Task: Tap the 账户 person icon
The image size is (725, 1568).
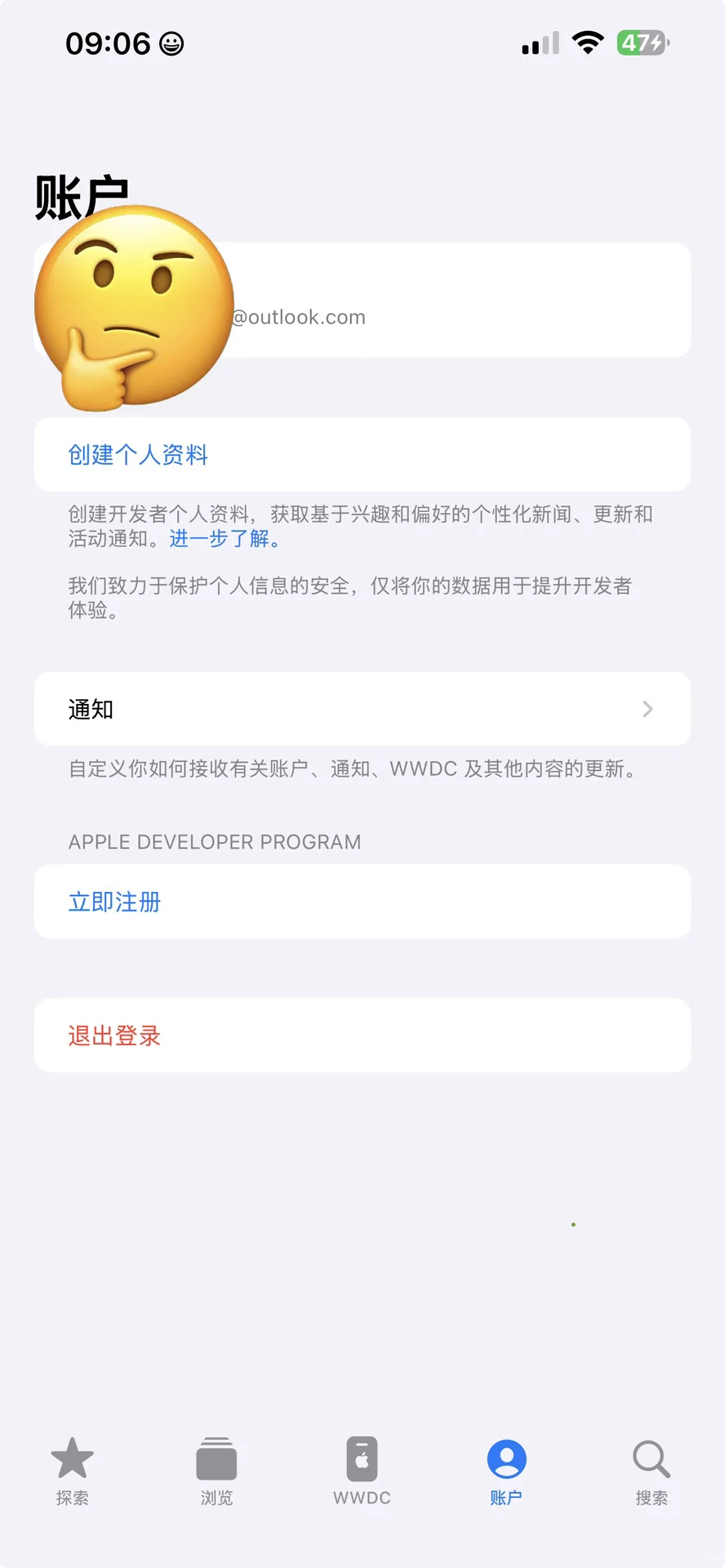Action: [506, 1460]
